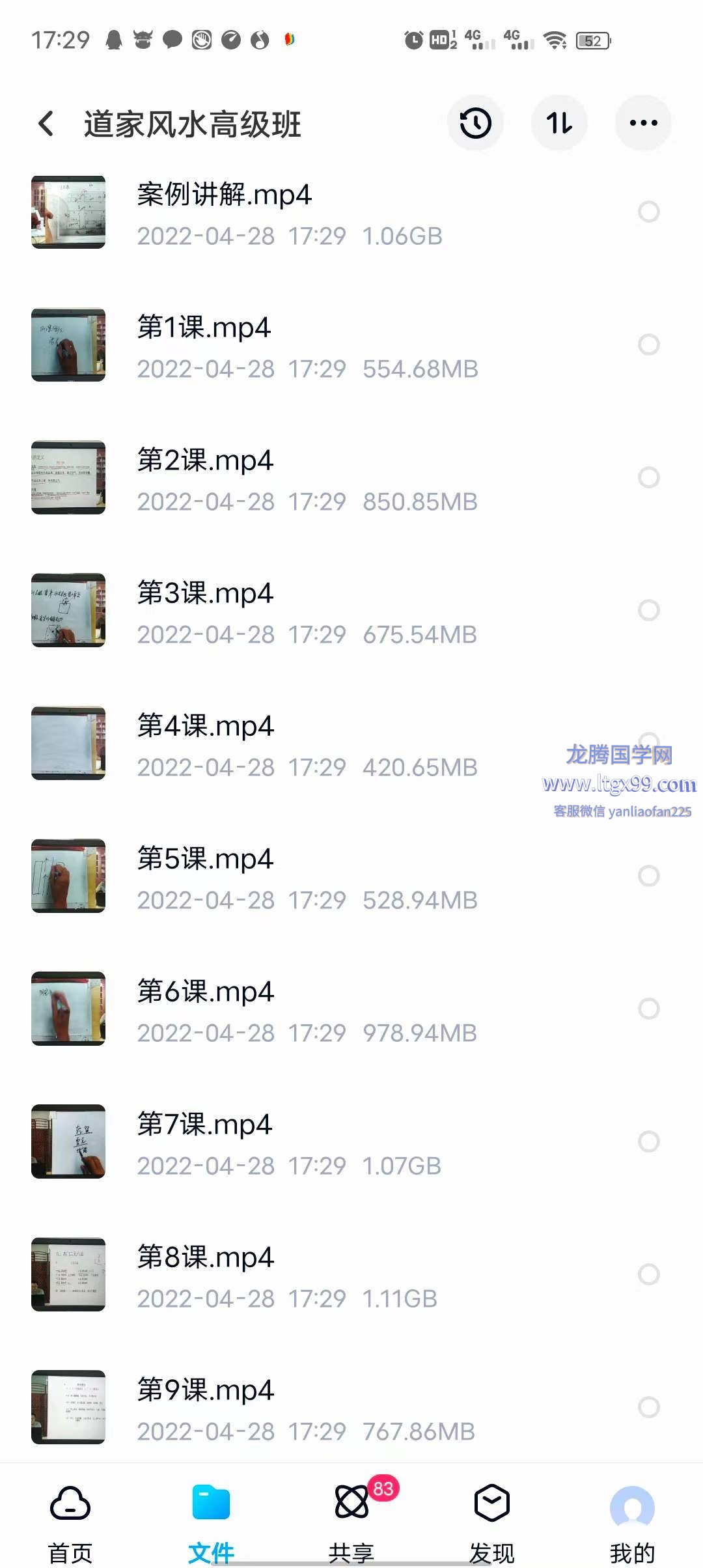Open the file 第8课.mp4
Screen dimensions: 703x1568
[205, 1258]
